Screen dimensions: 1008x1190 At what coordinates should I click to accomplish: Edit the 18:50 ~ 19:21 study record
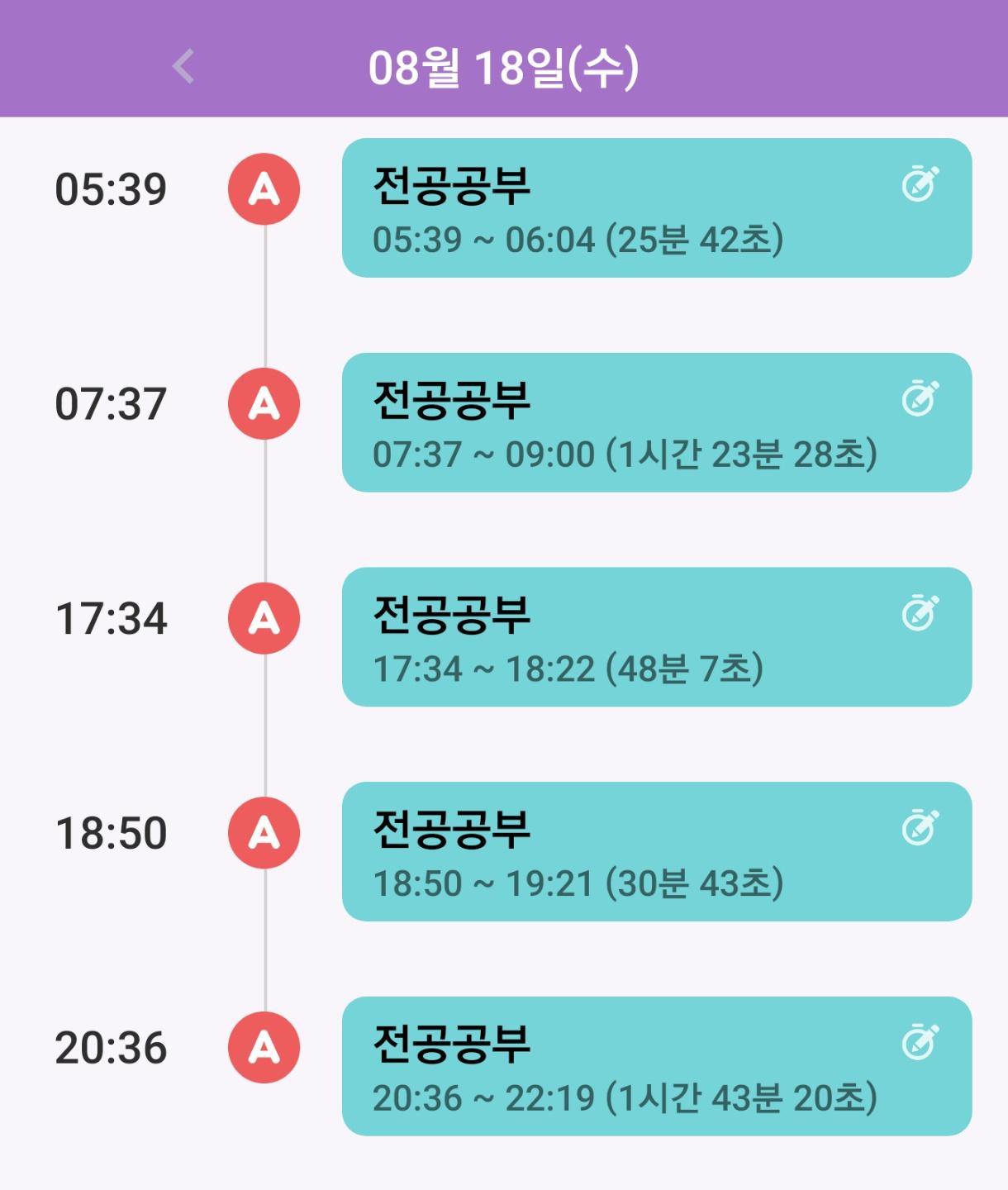tap(920, 828)
